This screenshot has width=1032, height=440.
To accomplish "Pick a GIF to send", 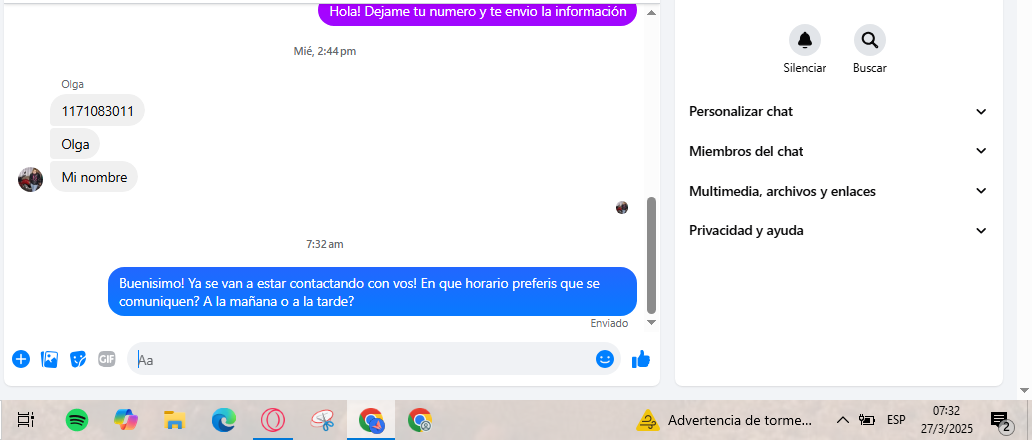I will pos(107,359).
